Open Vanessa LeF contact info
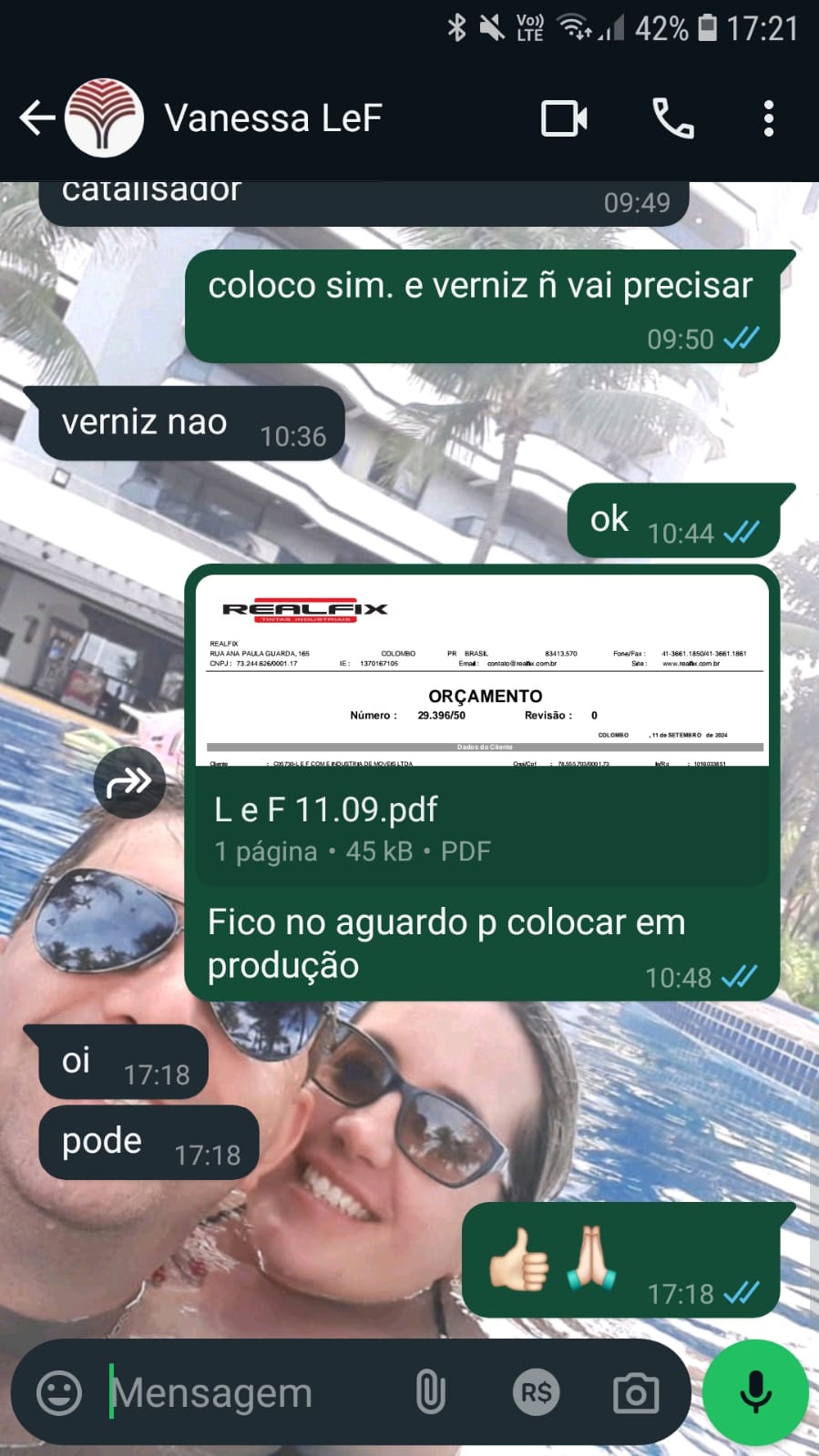 coord(271,118)
